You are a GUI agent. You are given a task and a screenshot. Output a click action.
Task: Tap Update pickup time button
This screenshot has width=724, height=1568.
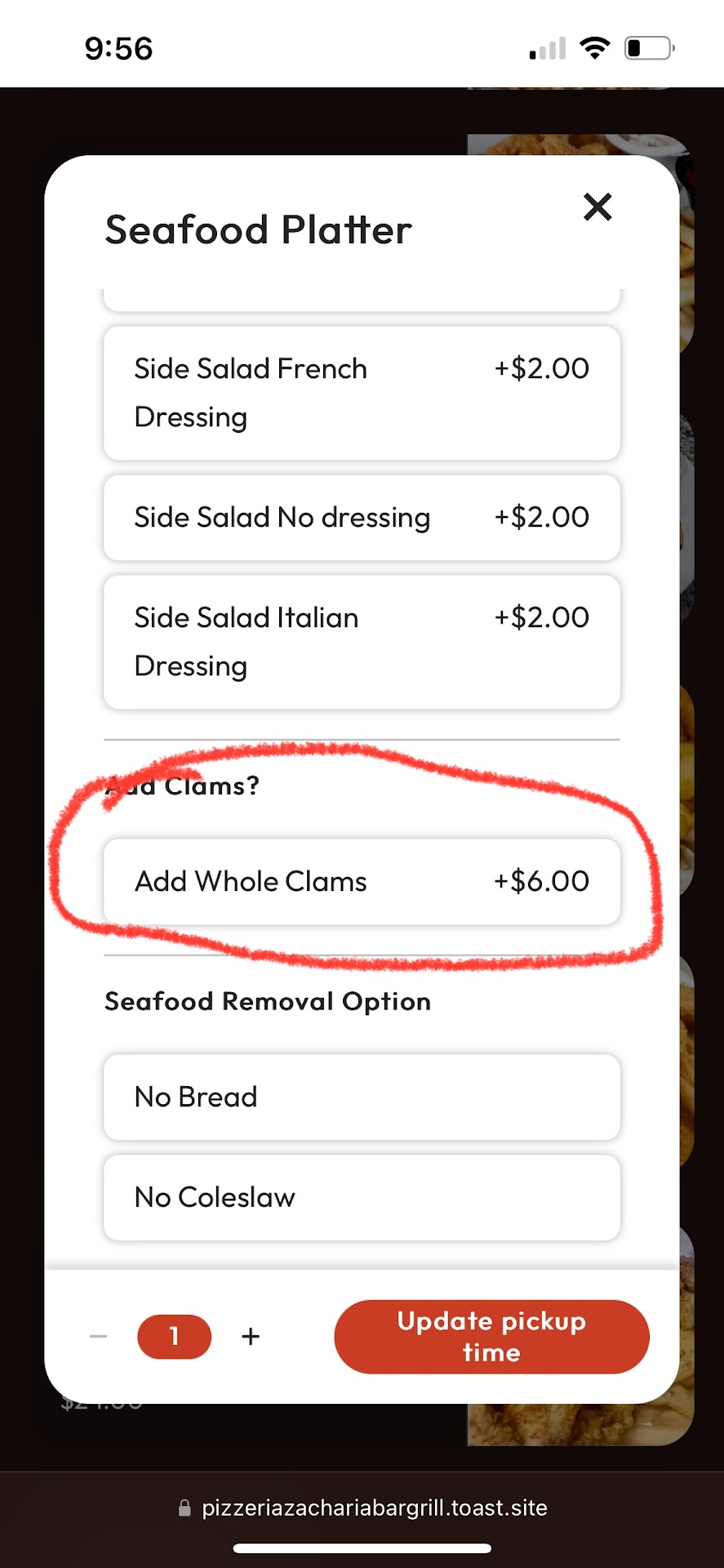(491, 1336)
